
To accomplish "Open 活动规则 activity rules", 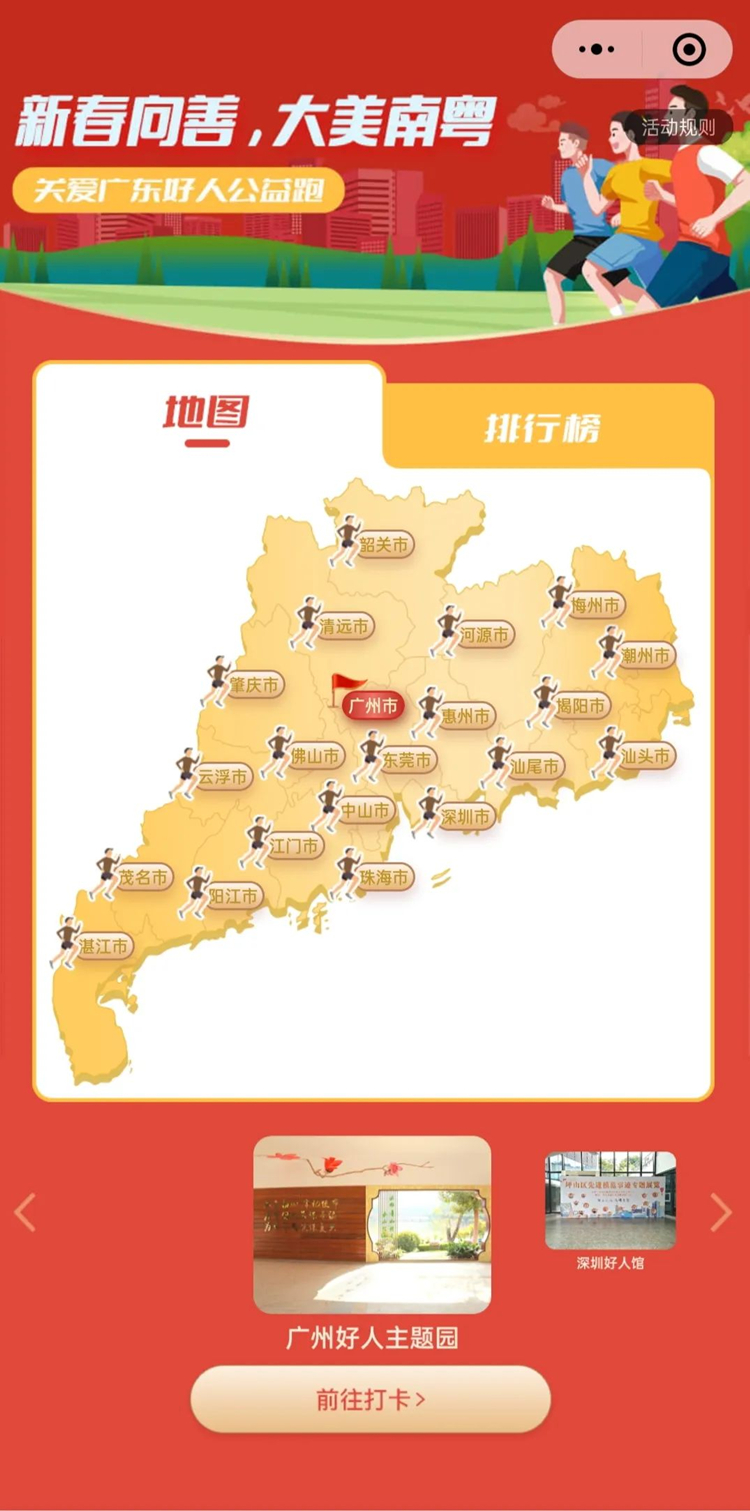I will pos(678,128).
